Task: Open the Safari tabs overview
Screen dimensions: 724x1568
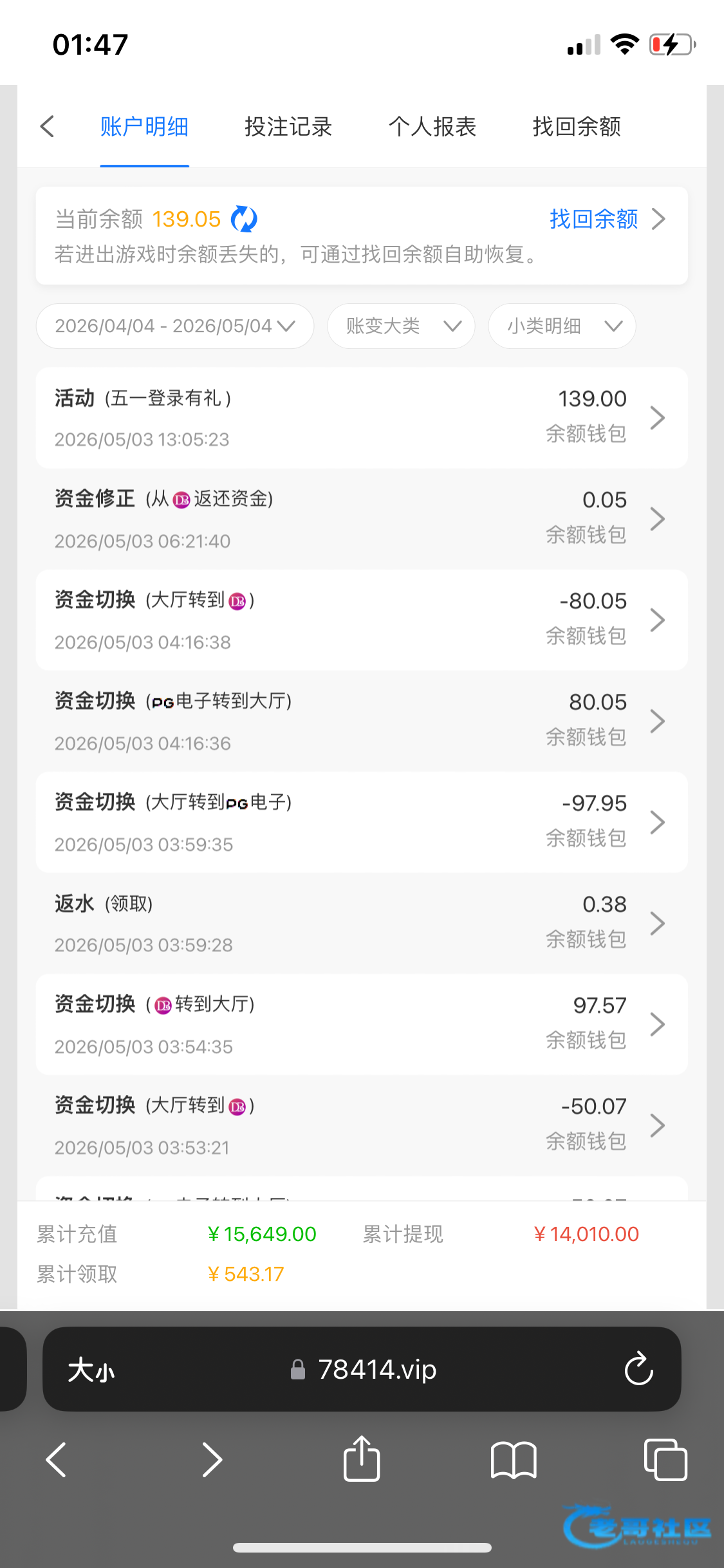Action: [665, 1459]
